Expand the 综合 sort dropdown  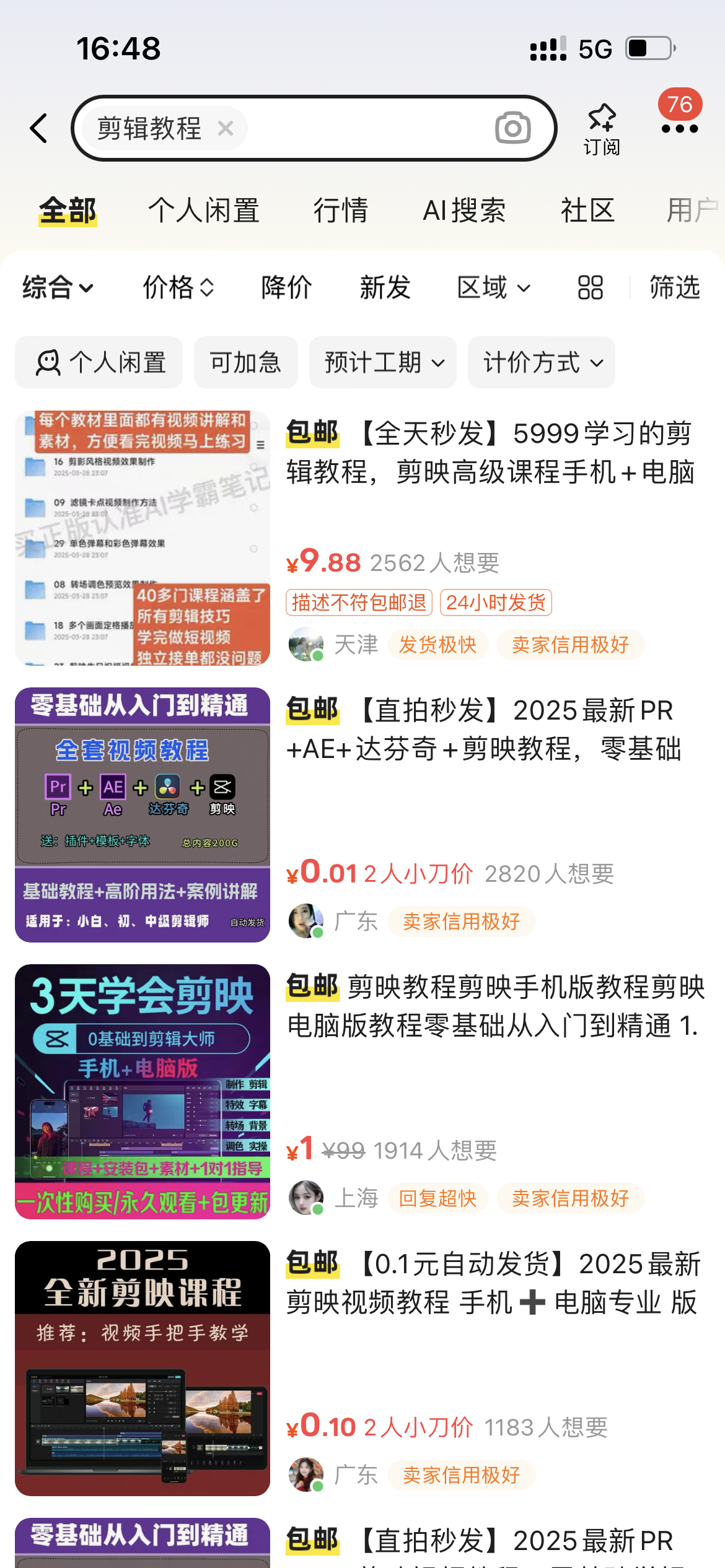[x=57, y=287]
